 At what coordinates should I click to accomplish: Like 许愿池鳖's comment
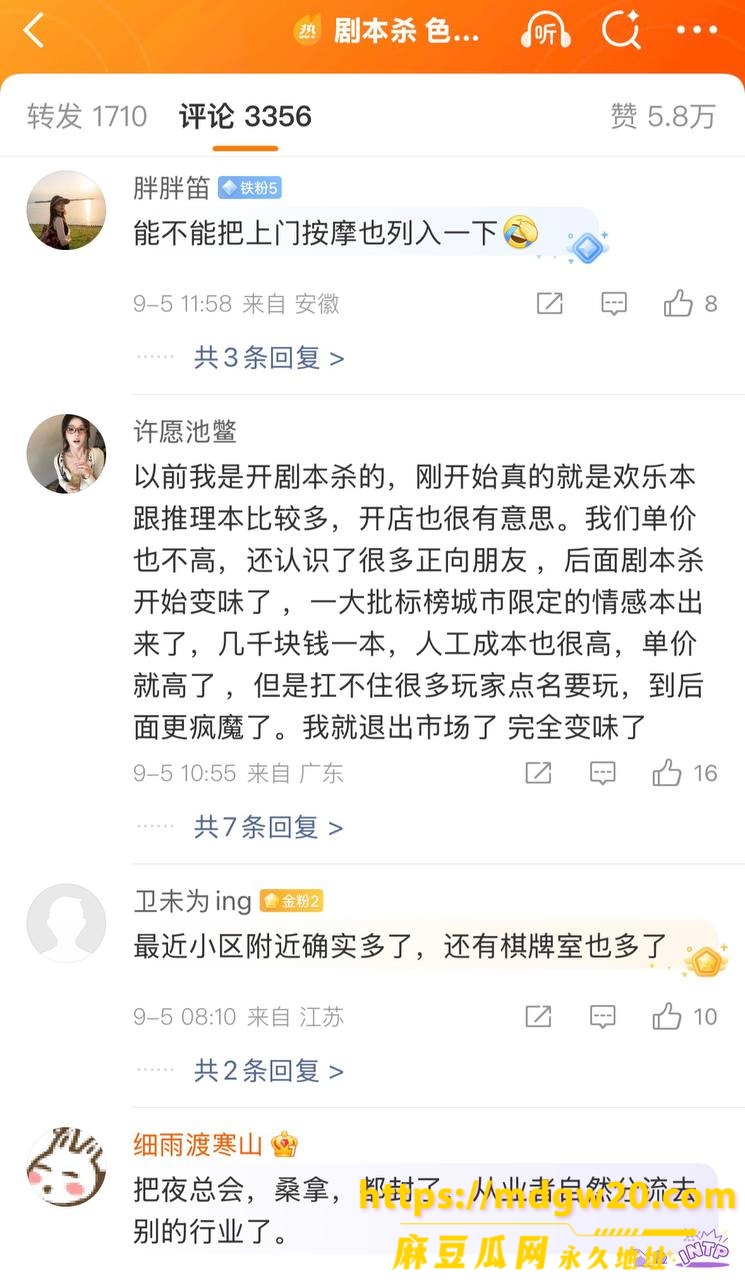point(685,772)
